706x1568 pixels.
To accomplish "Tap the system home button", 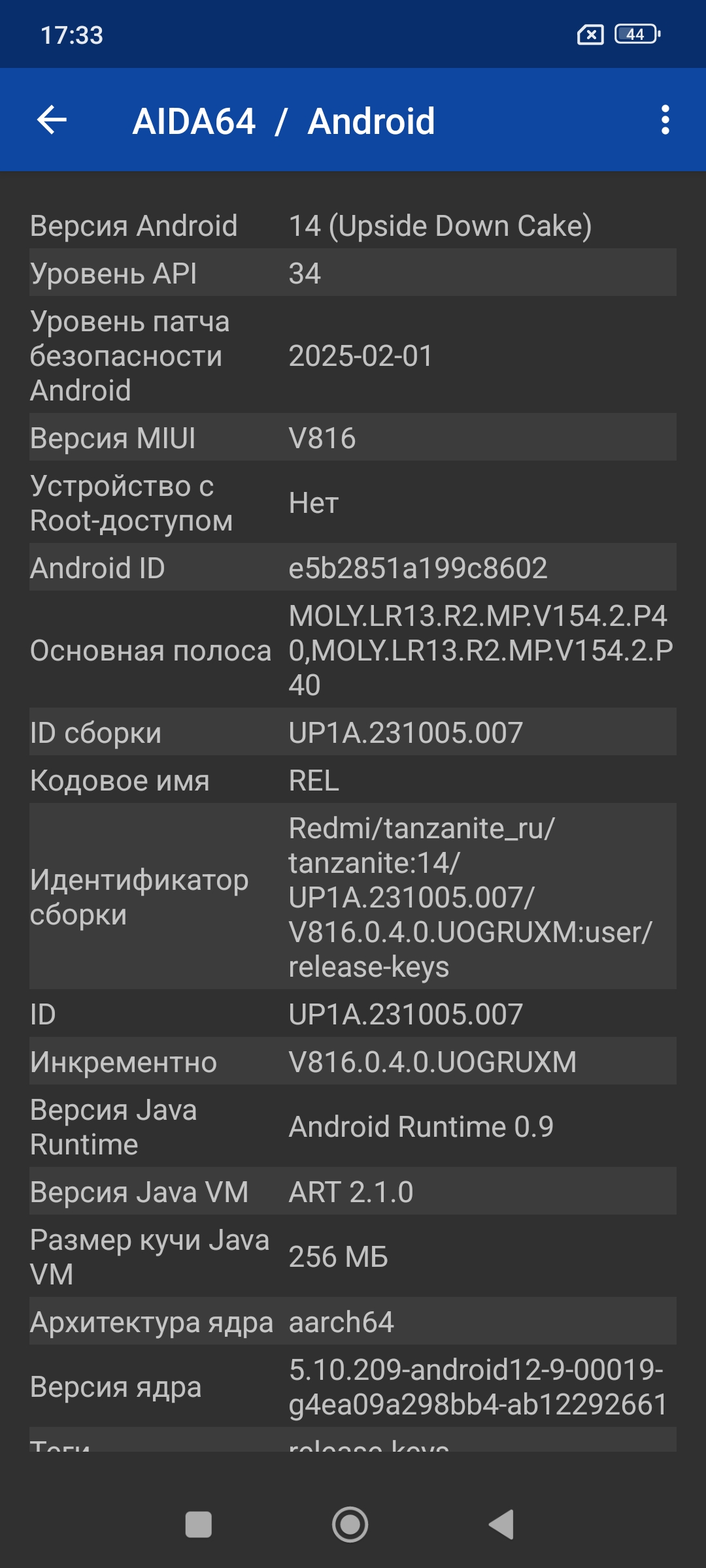I will pos(350,1525).
